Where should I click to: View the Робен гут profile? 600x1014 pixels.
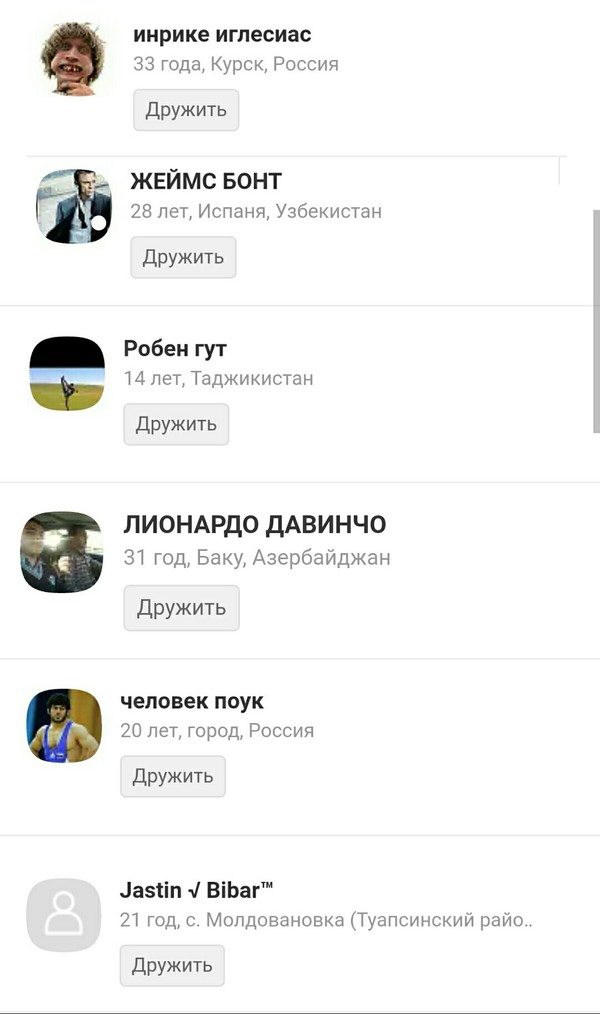tap(175, 349)
